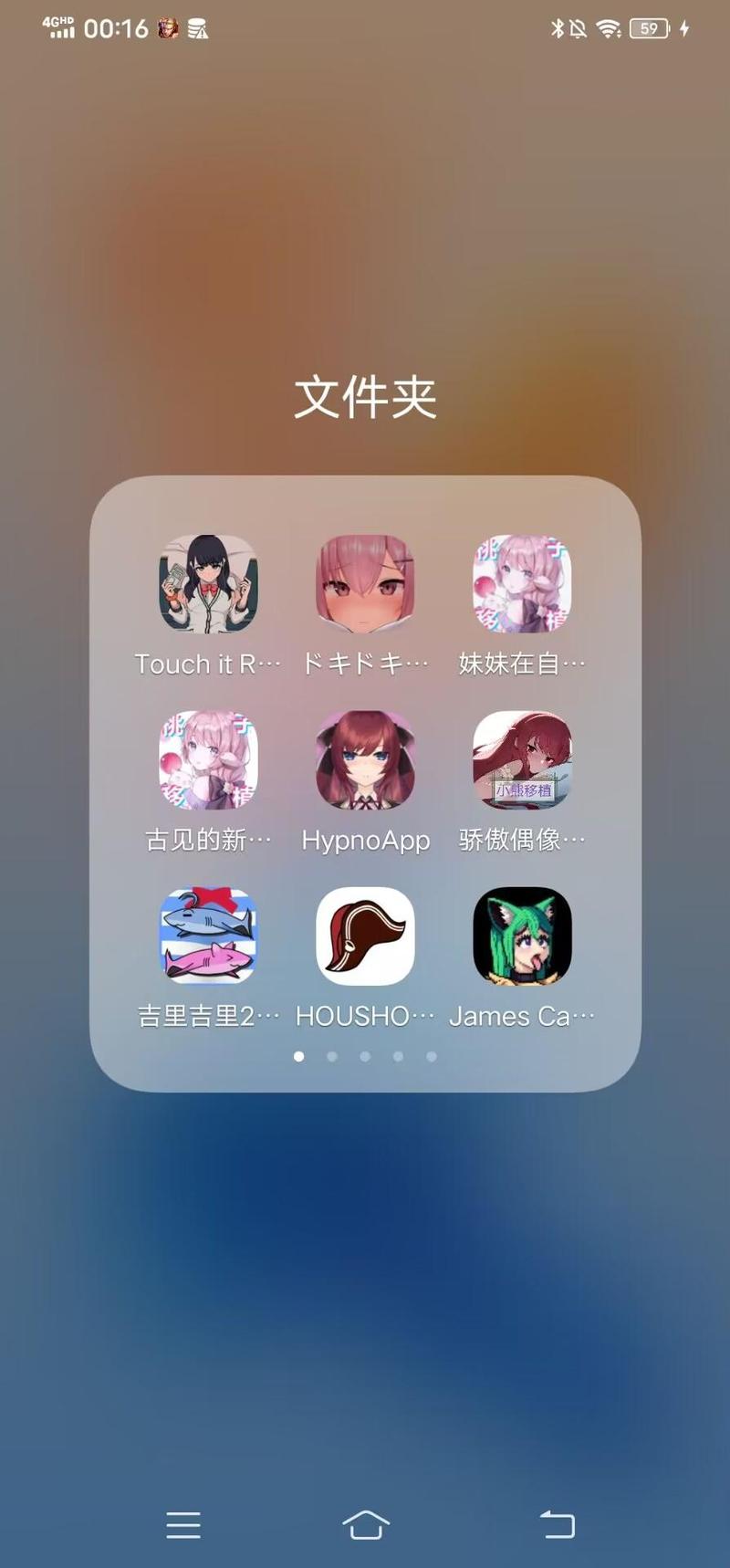Open the 妹妹在自 app

tap(523, 583)
